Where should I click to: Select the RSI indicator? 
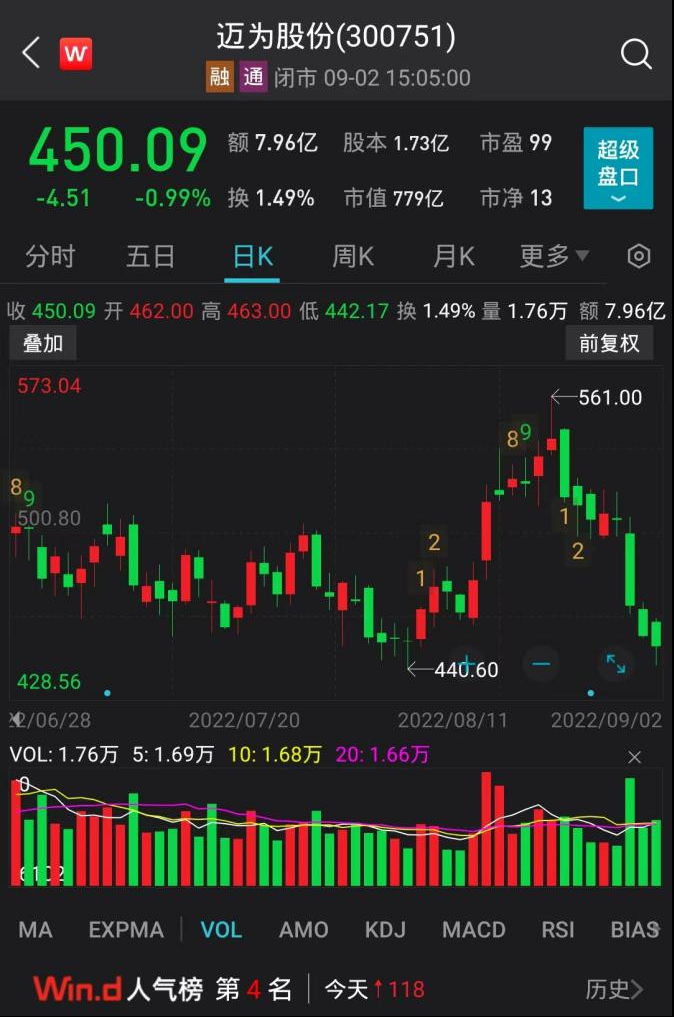[558, 930]
